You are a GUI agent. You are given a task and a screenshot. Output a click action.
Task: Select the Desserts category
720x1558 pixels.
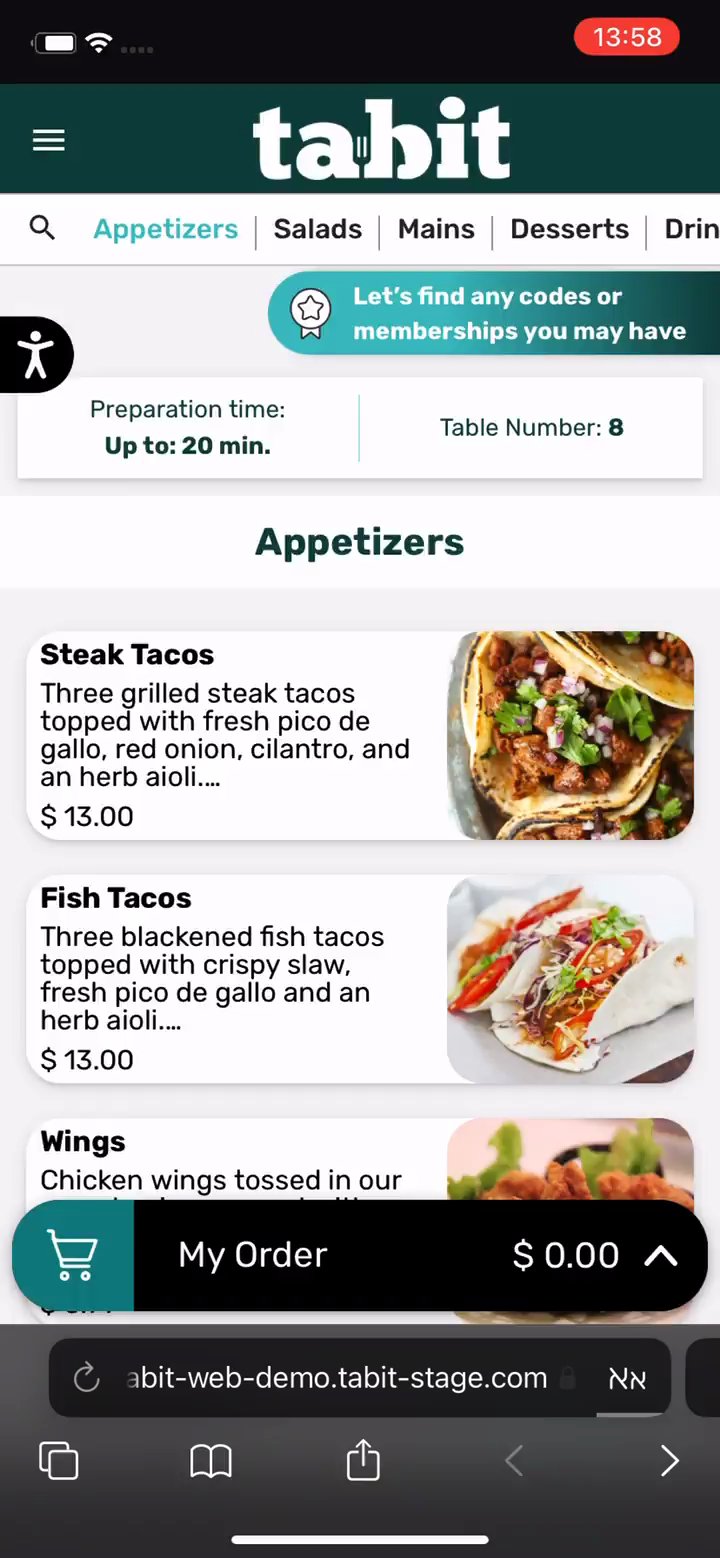(x=569, y=229)
